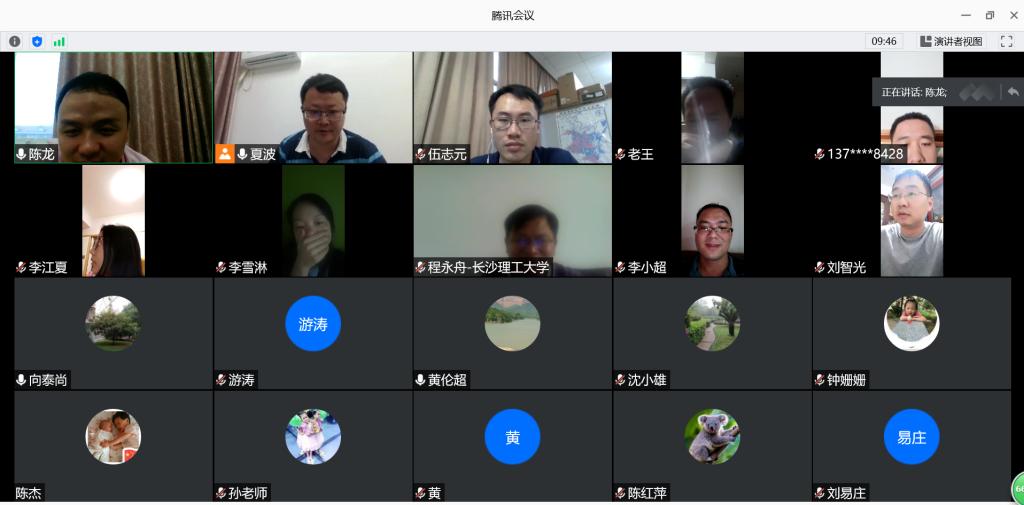This screenshot has width=1024, height=505.
Task: Check the network signal status icon
Action: tap(59, 42)
